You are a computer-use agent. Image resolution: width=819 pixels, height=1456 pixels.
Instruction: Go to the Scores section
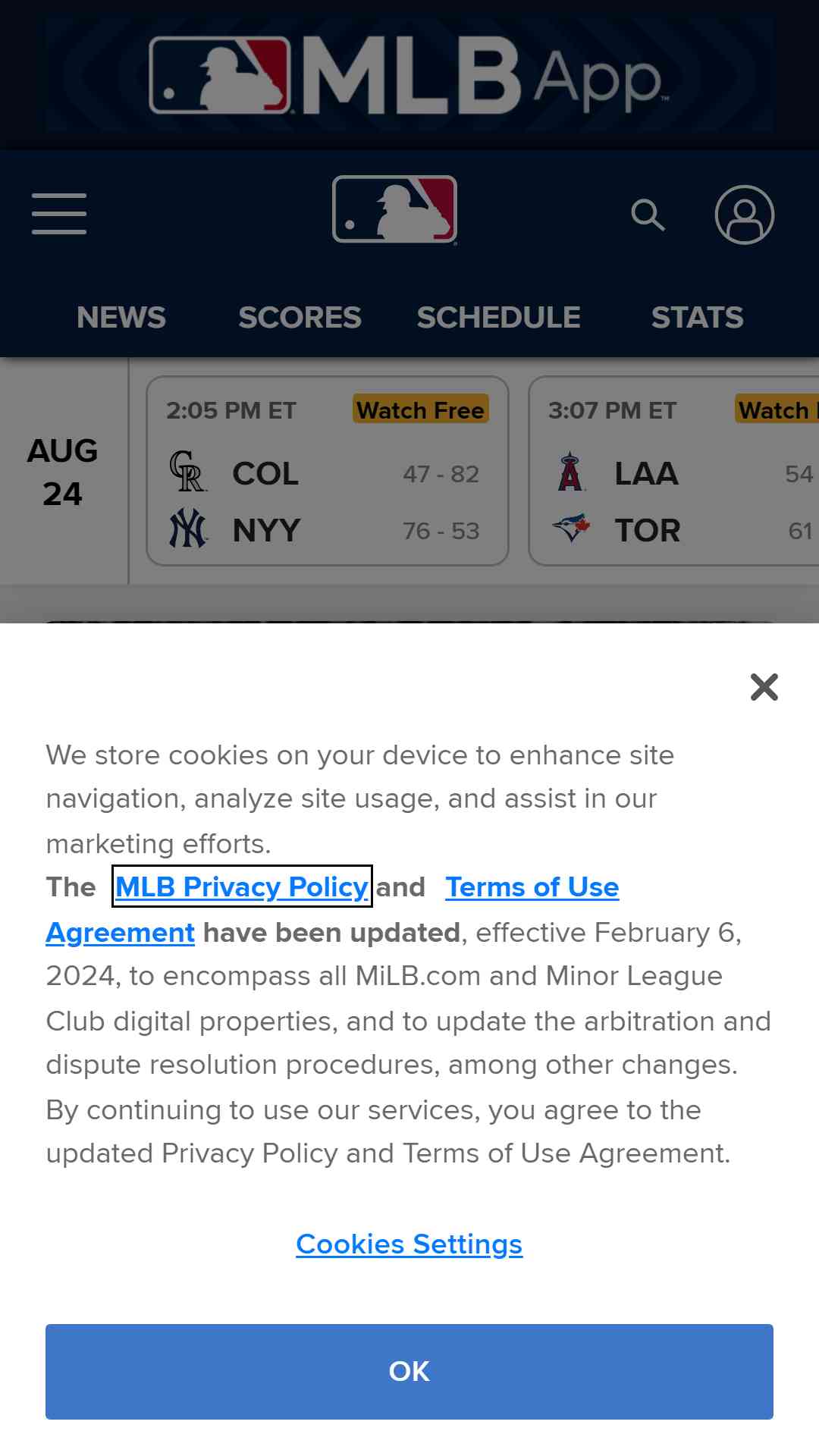coord(300,317)
